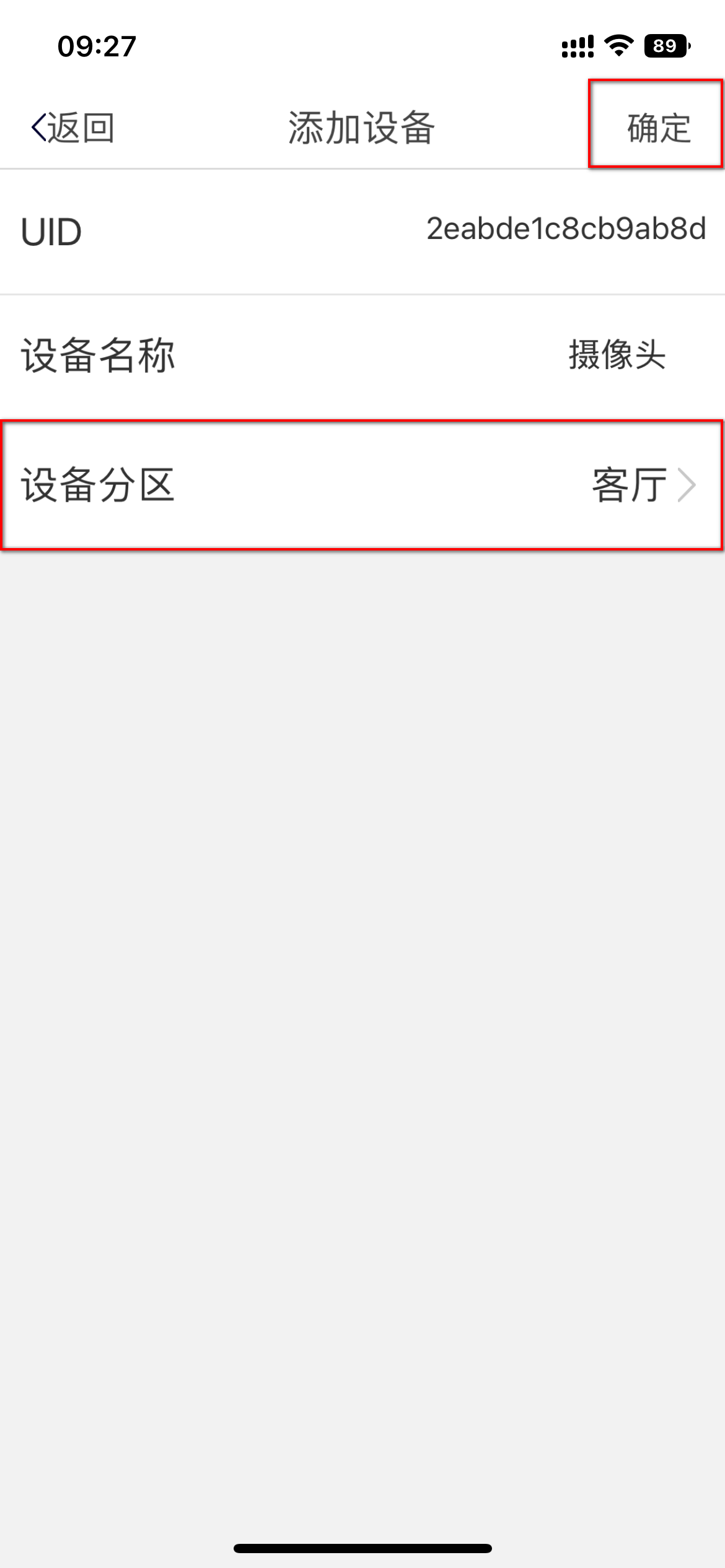This screenshot has height=1568, width=725.
Task: Edit the 设备名称 field
Action: tap(616, 355)
